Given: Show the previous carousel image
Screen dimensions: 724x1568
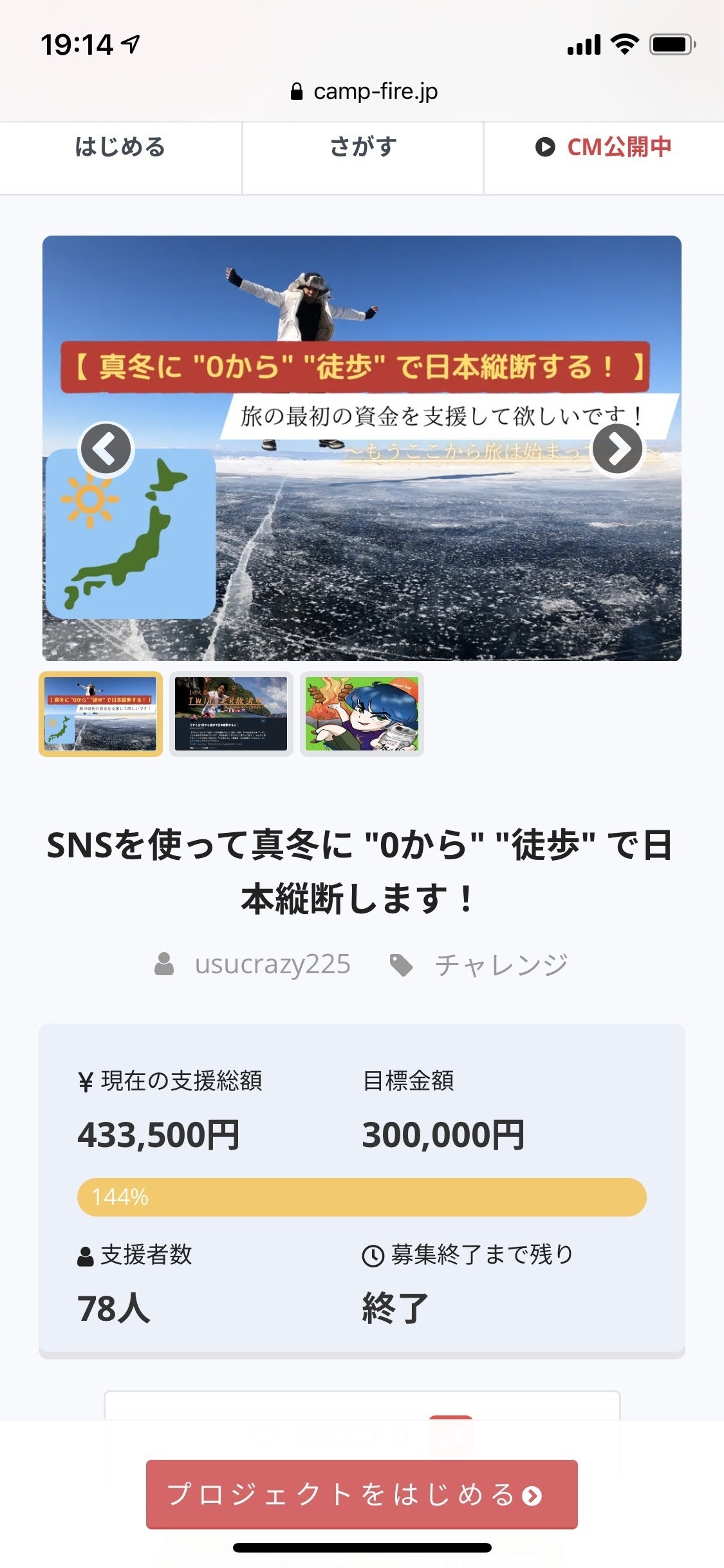Looking at the screenshot, I should coord(106,449).
